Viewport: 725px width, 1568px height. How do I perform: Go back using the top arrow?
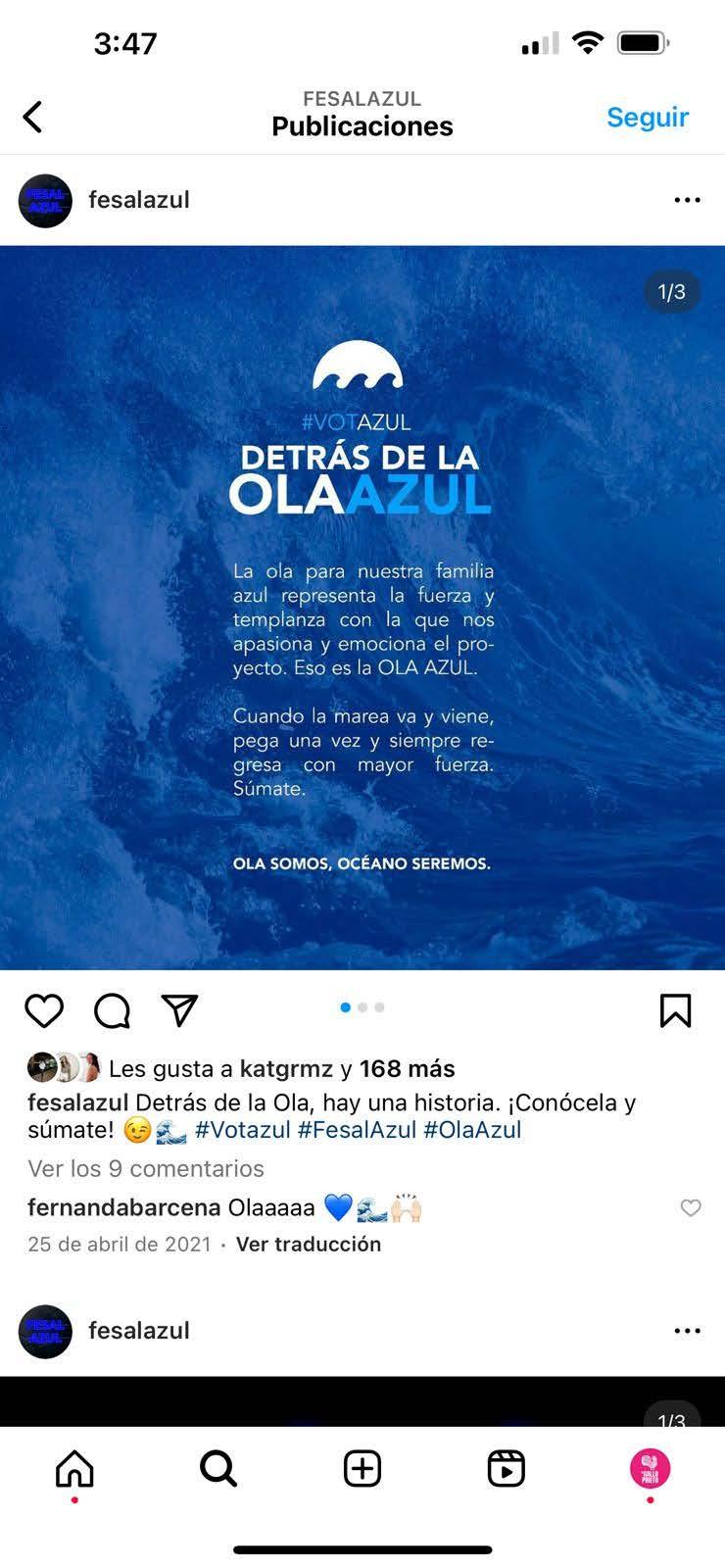[x=33, y=117]
